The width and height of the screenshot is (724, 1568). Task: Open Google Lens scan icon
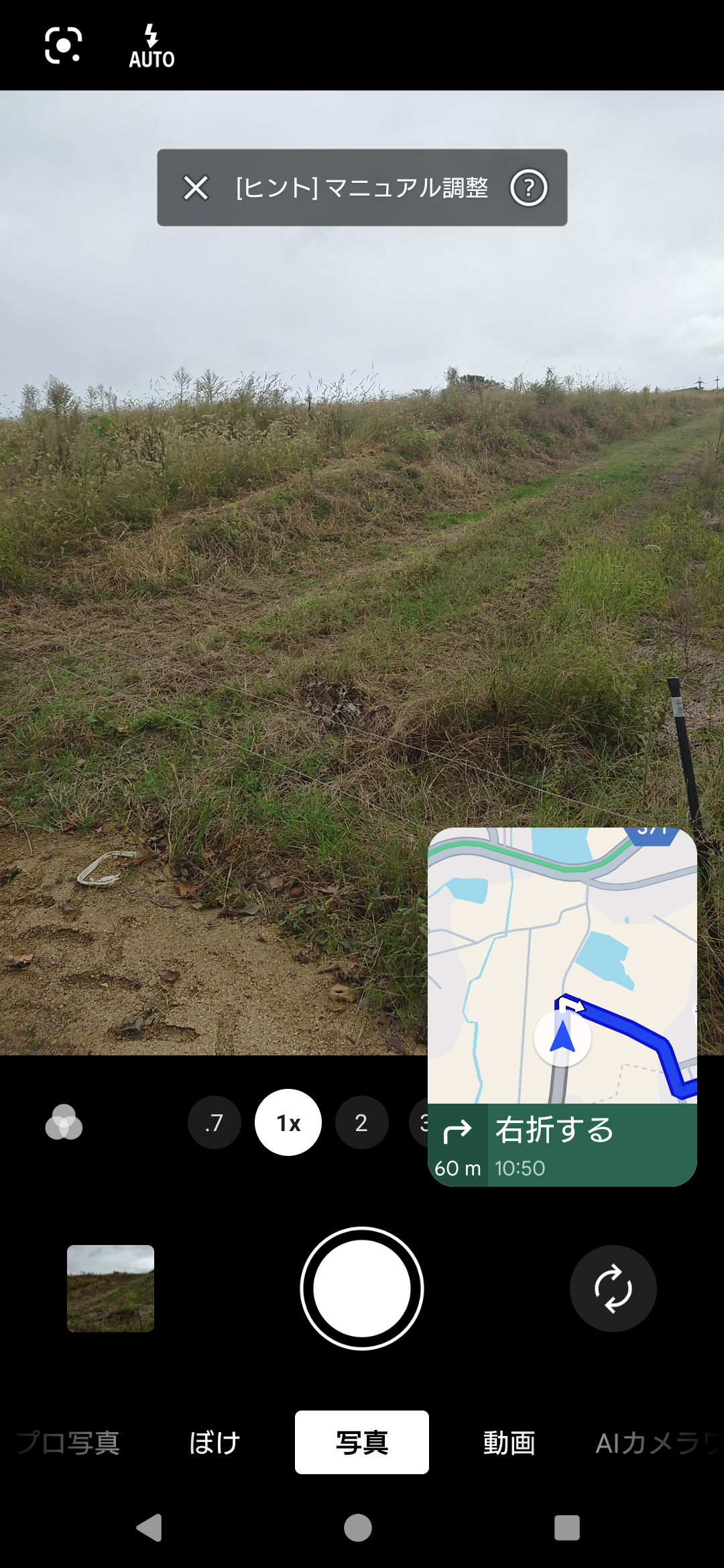(63, 46)
